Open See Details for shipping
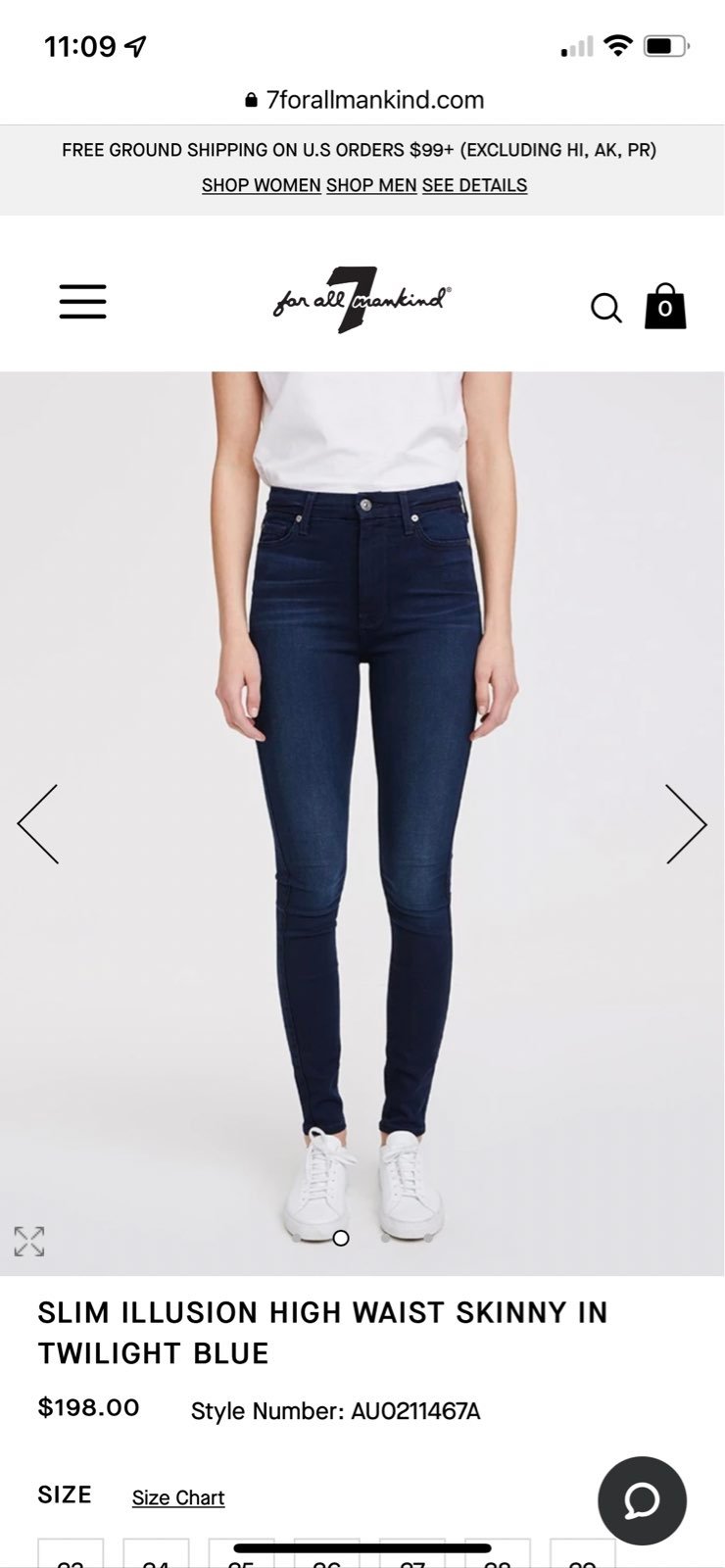 click(474, 185)
